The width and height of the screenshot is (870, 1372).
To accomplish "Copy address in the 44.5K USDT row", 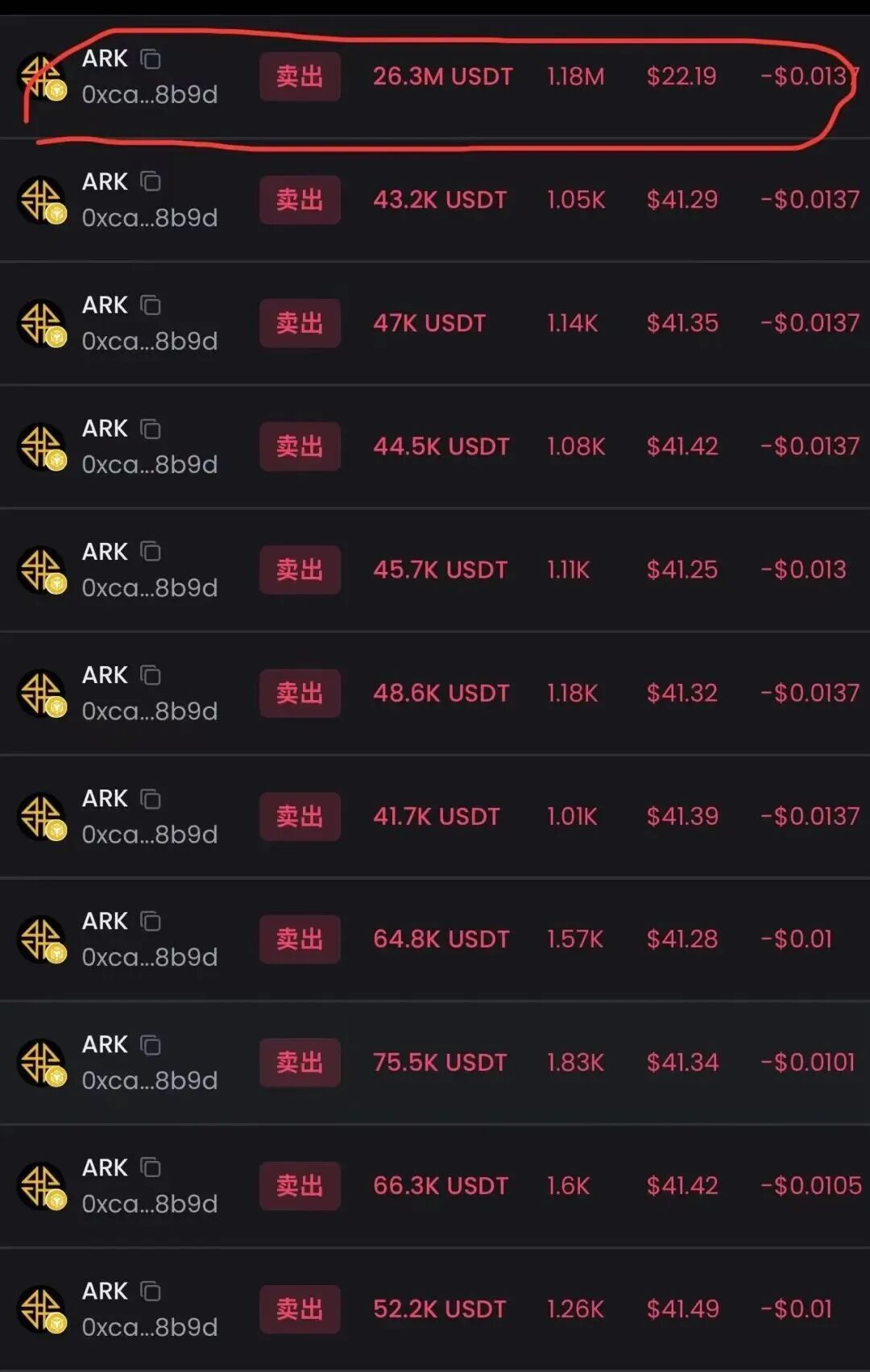I will click(151, 429).
